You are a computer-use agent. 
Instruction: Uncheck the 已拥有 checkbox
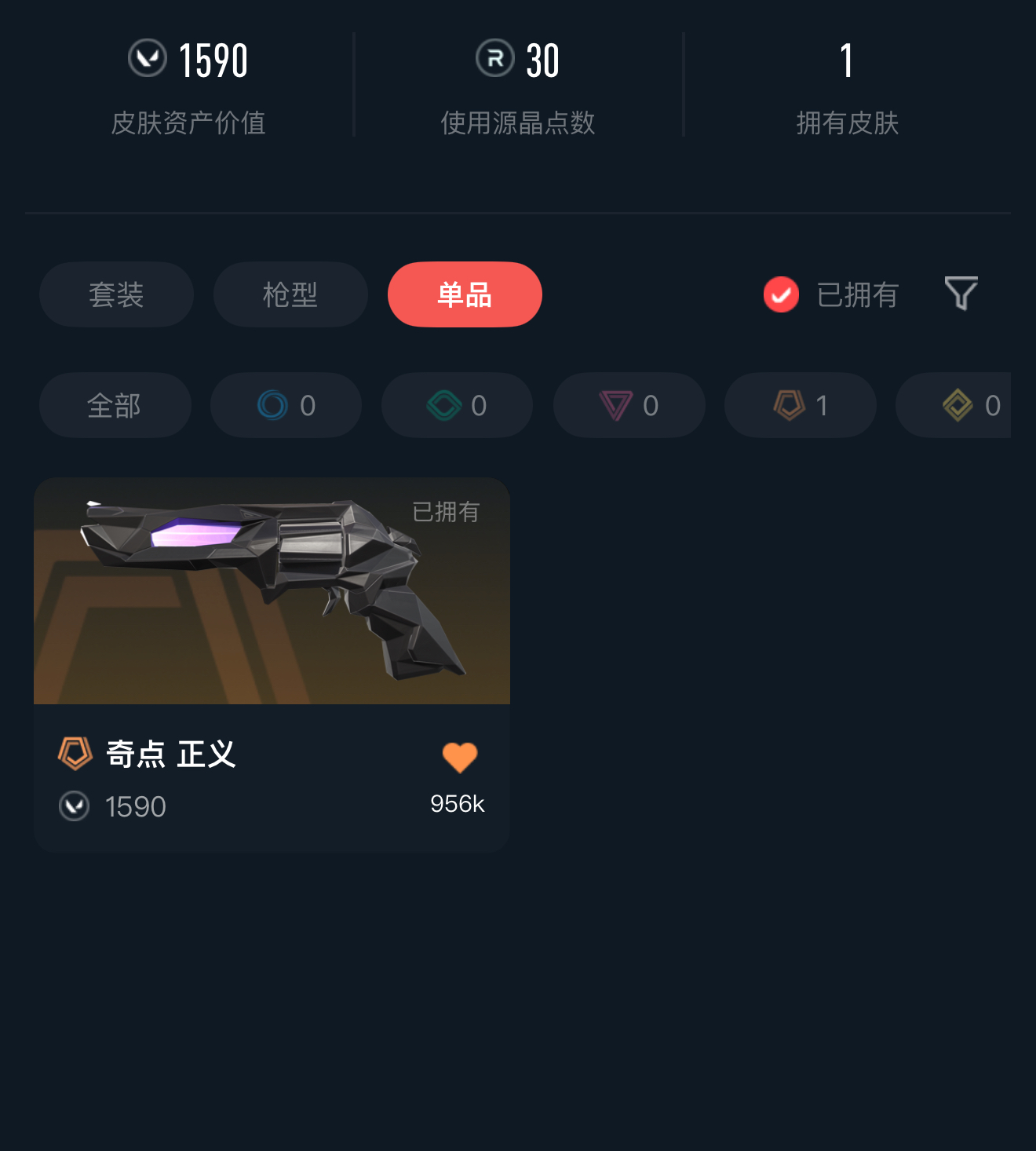pyautogui.click(x=781, y=294)
